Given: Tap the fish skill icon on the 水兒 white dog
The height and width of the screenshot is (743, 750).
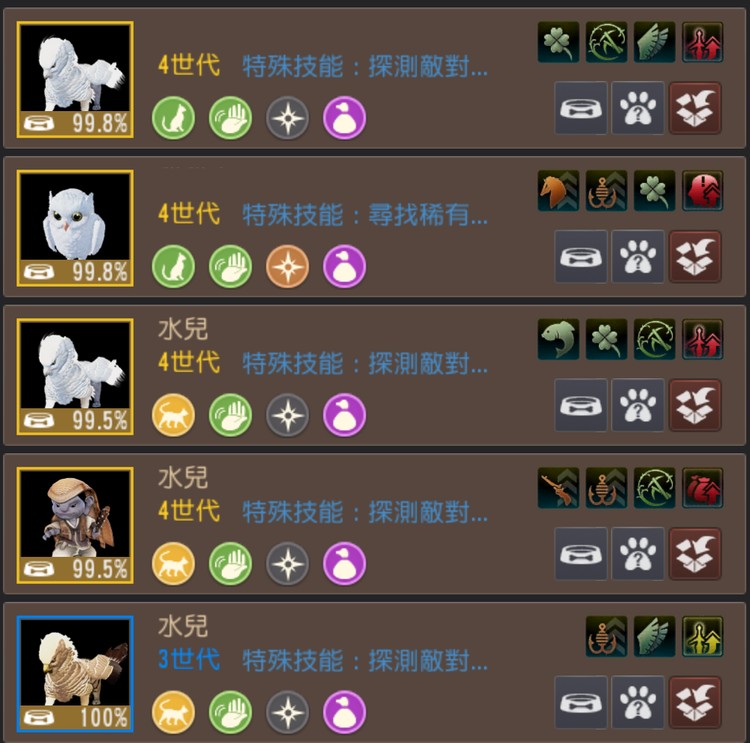Looking at the screenshot, I should click(558, 339).
